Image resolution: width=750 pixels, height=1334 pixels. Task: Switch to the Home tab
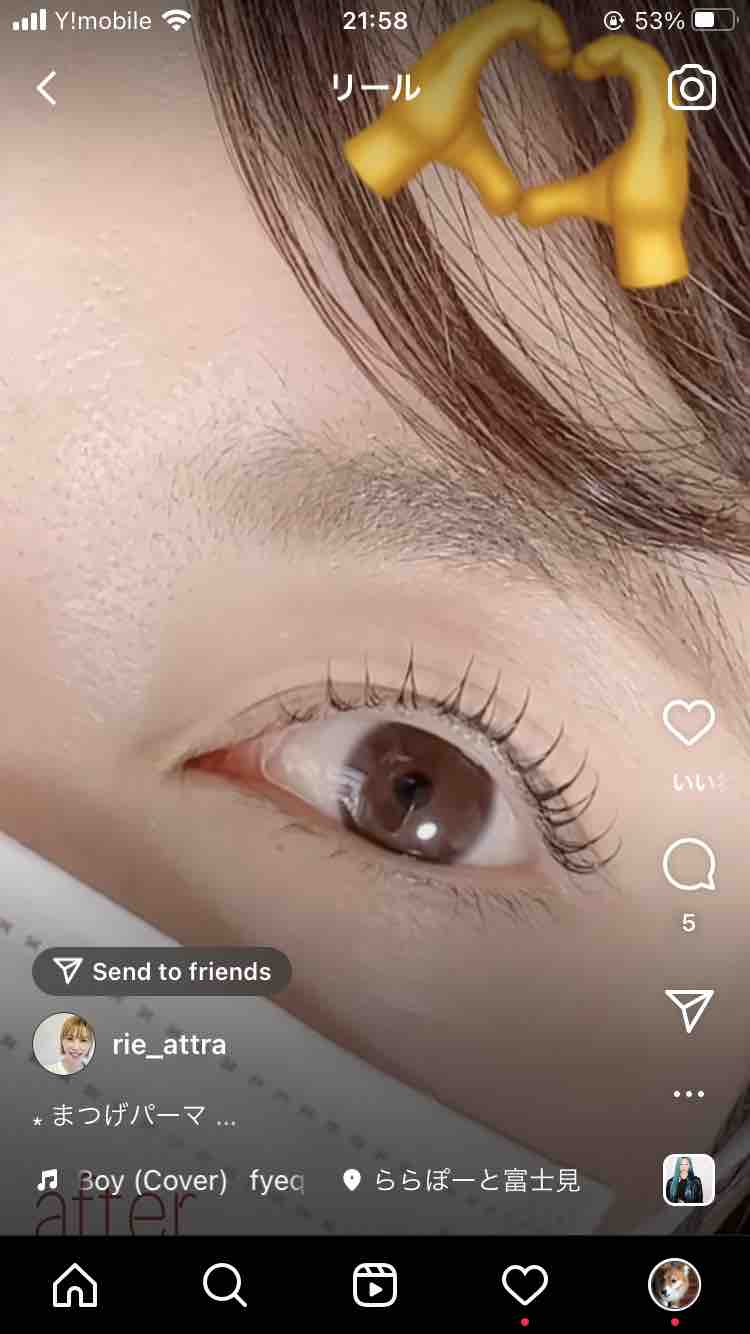point(75,1284)
